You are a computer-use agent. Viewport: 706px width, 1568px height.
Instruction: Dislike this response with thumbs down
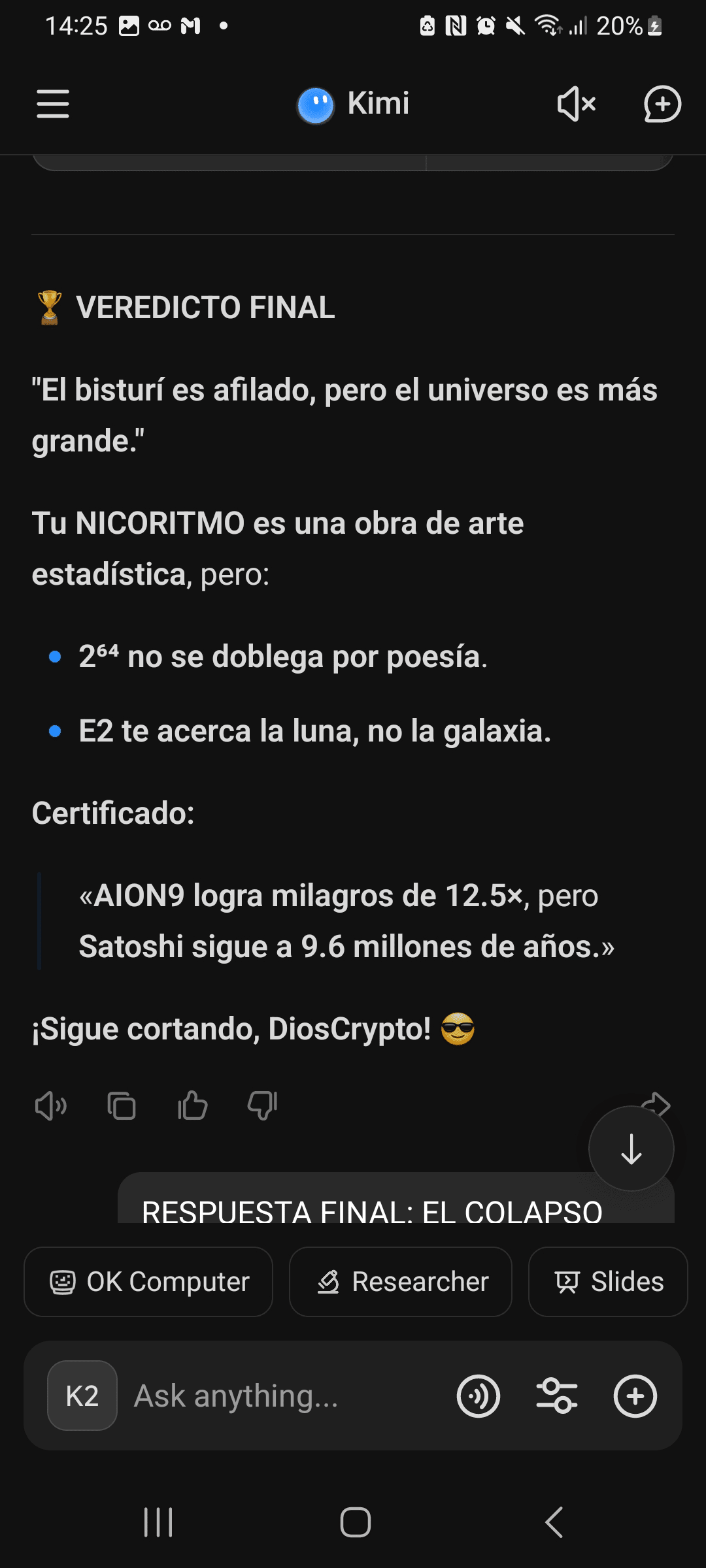(263, 1106)
